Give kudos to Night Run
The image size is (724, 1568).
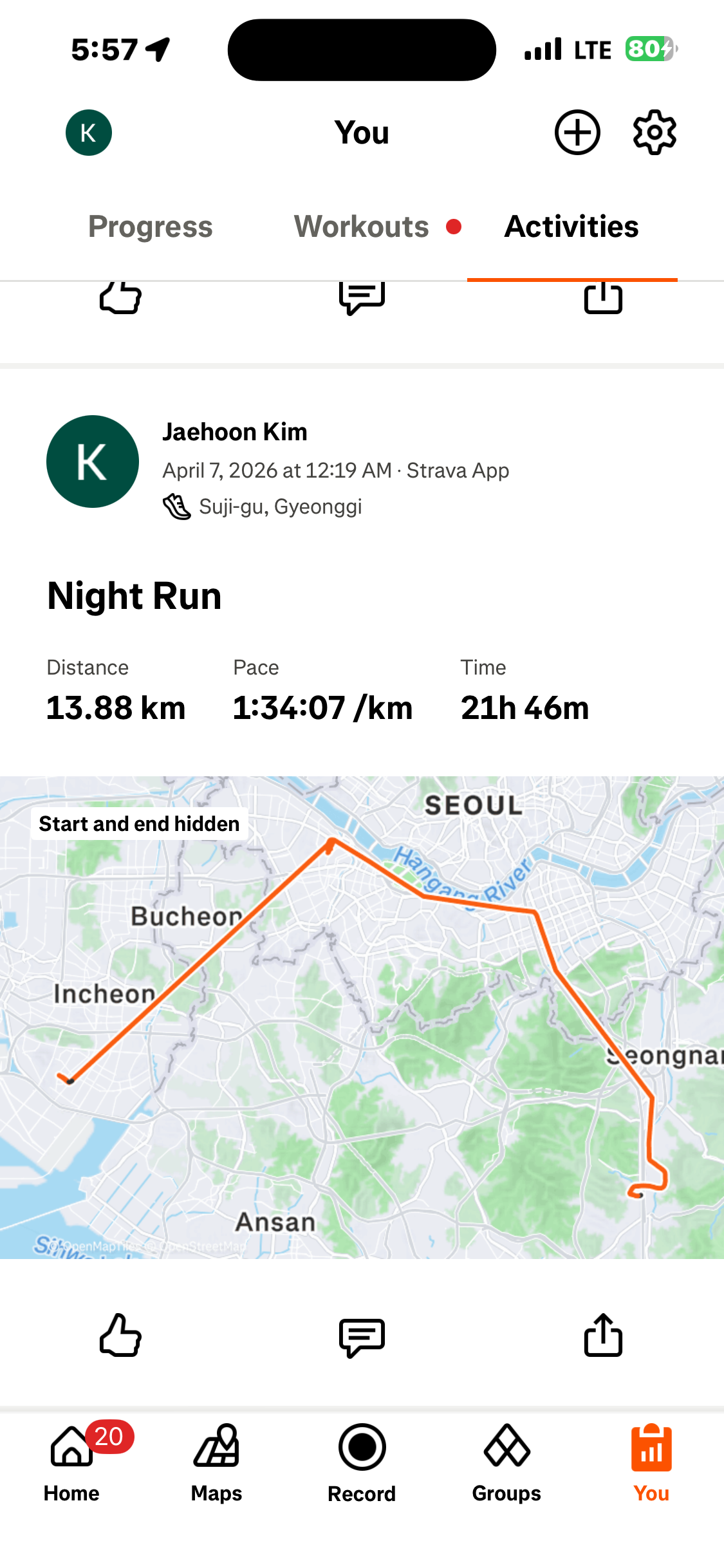(x=120, y=1336)
